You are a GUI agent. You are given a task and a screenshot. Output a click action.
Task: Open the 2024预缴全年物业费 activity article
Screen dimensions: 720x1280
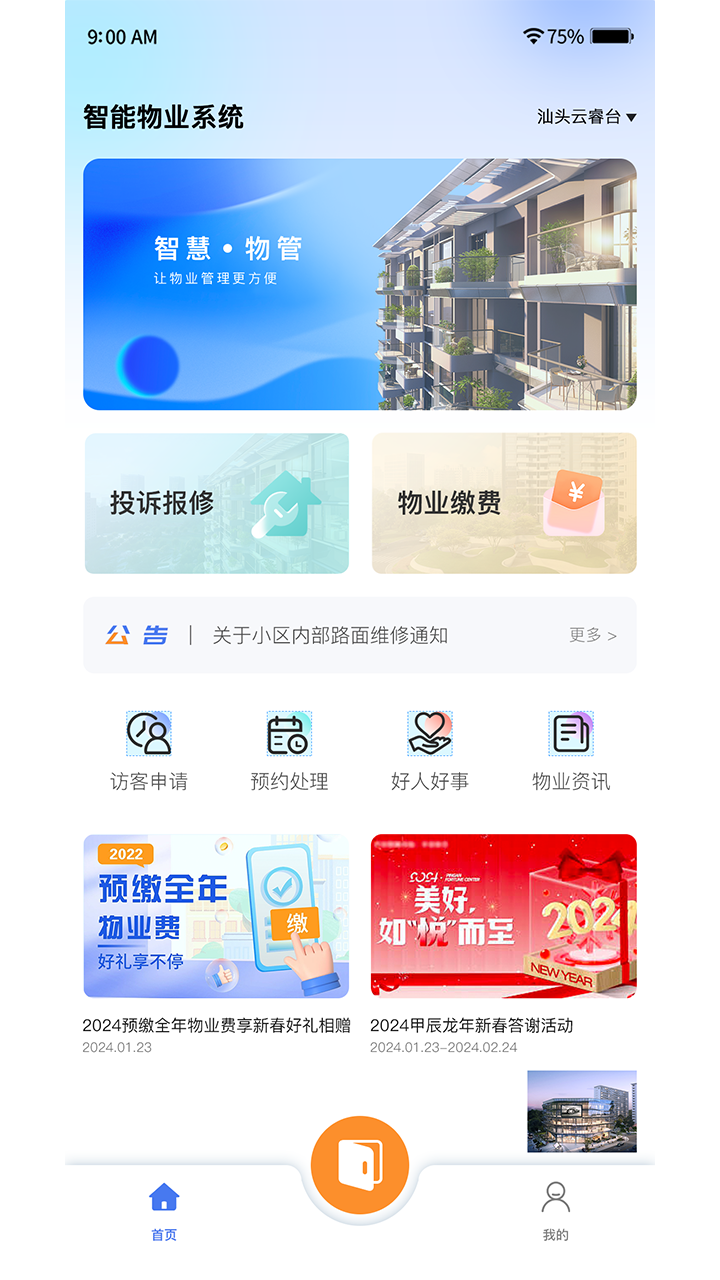(x=216, y=1025)
